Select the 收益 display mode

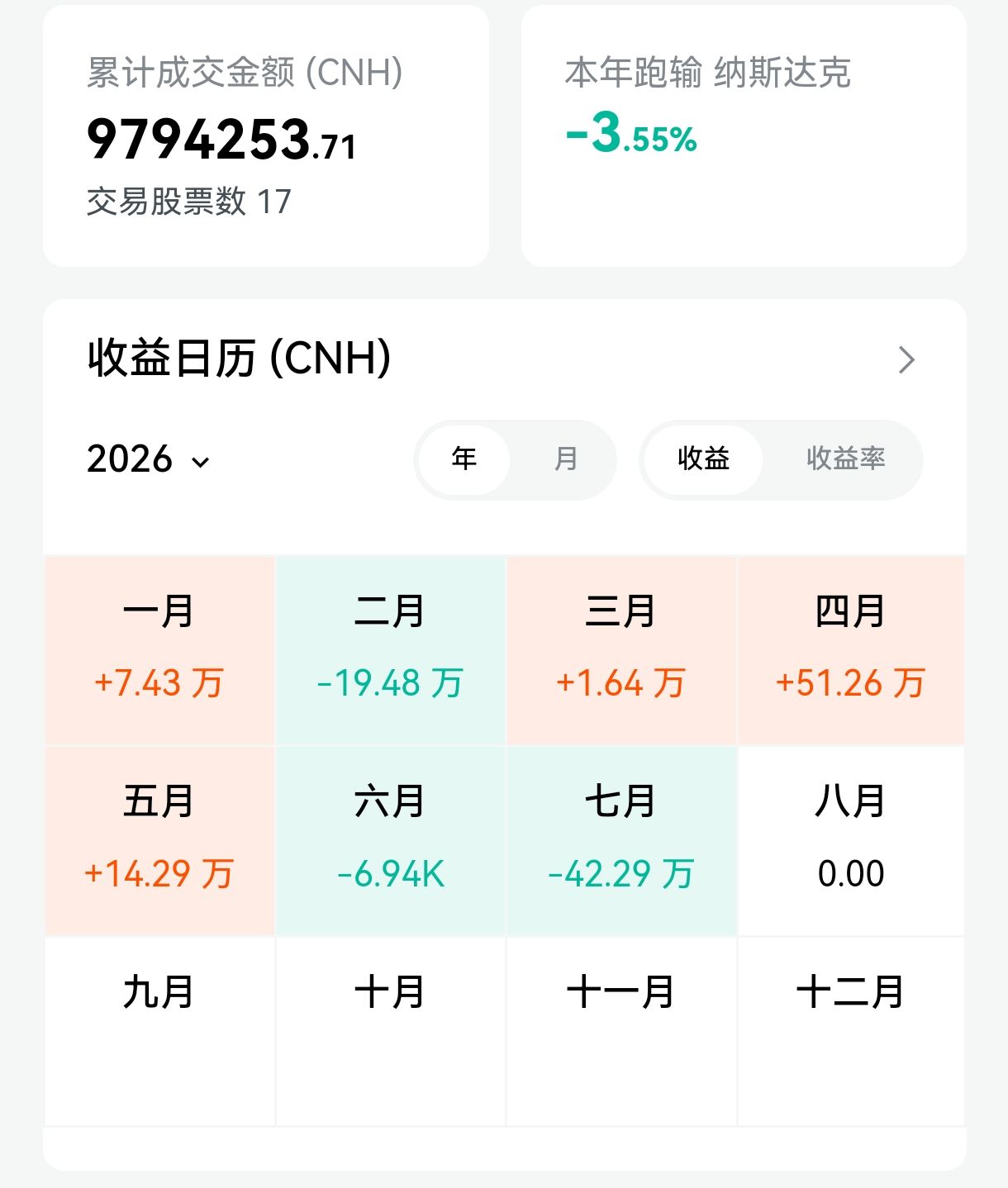(703, 459)
